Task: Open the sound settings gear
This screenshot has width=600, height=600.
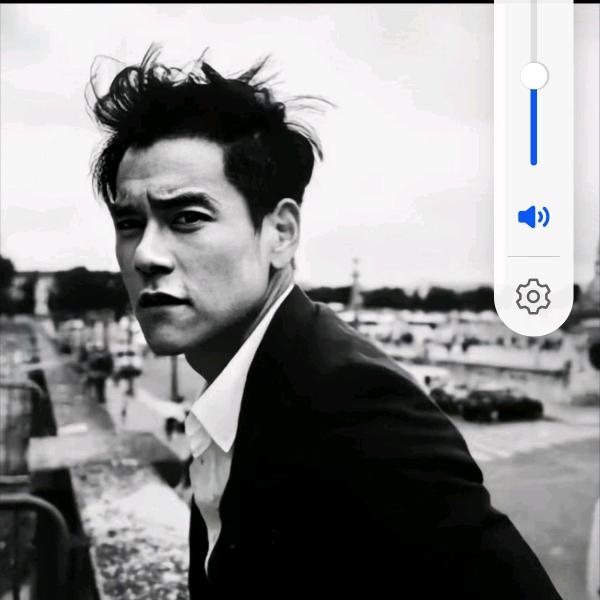Action: click(533, 296)
